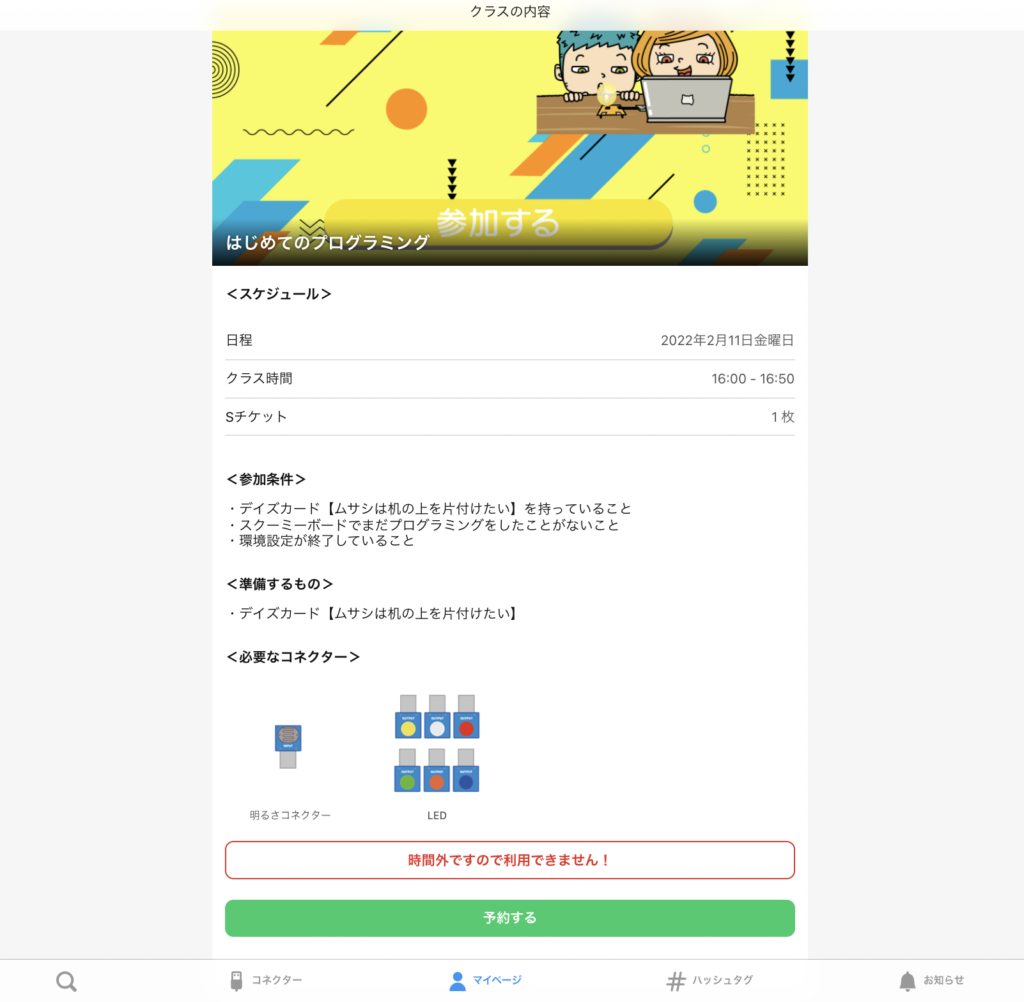Open the ハッシュタグ tab
Viewport: 1024px width, 1002px height.
click(x=710, y=980)
